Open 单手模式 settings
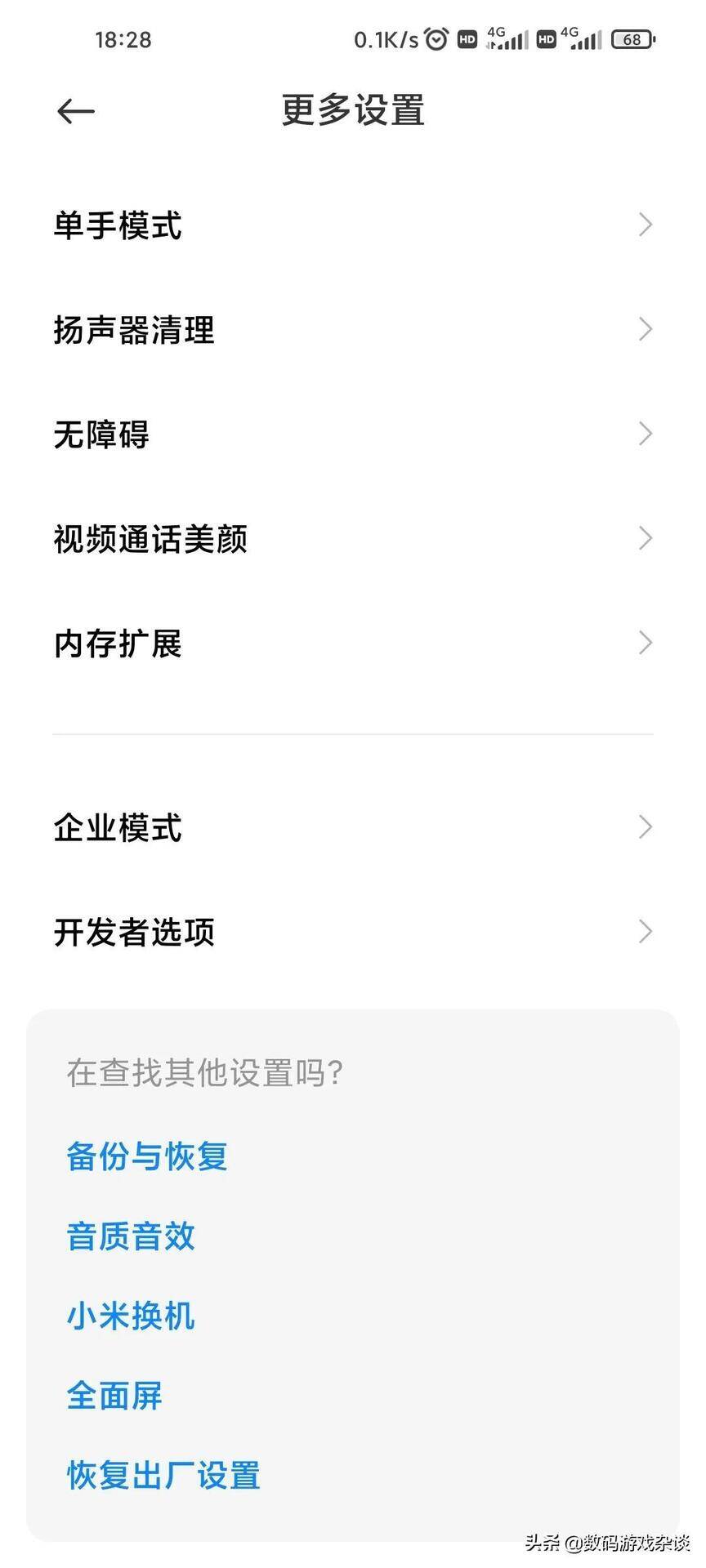706x1568 pixels. (353, 225)
